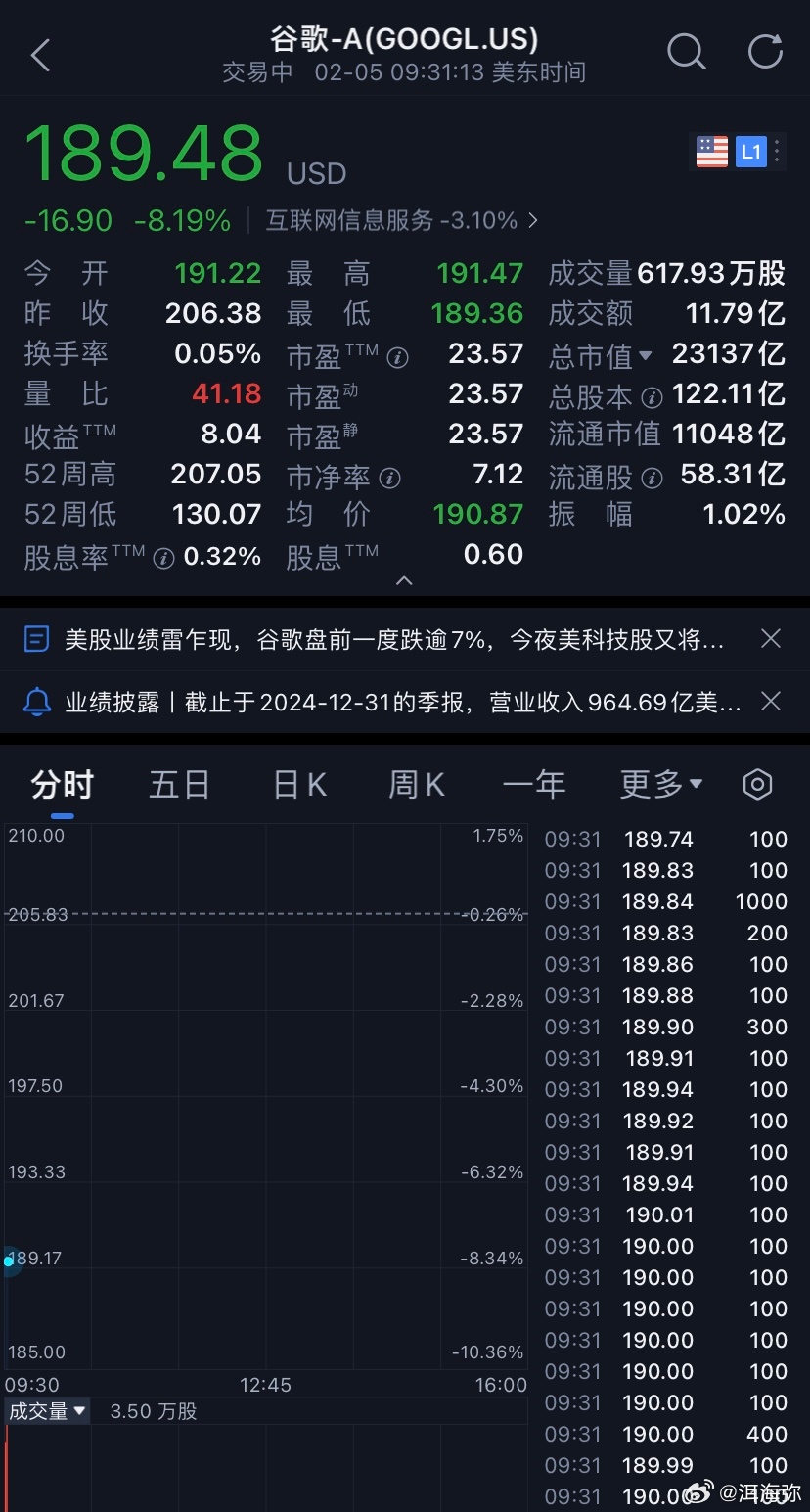The image size is (810, 1512).
Task: Switch to the 五日 chart tab
Action: (179, 785)
